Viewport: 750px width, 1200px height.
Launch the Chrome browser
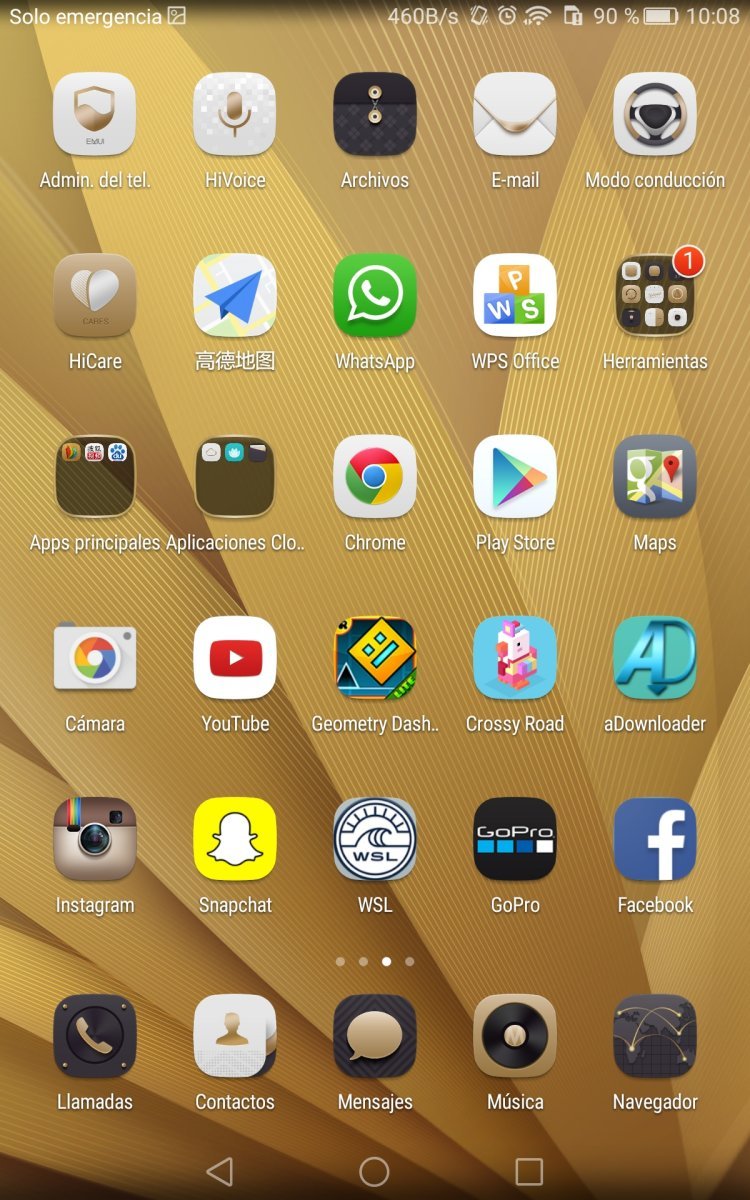point(375,476)
